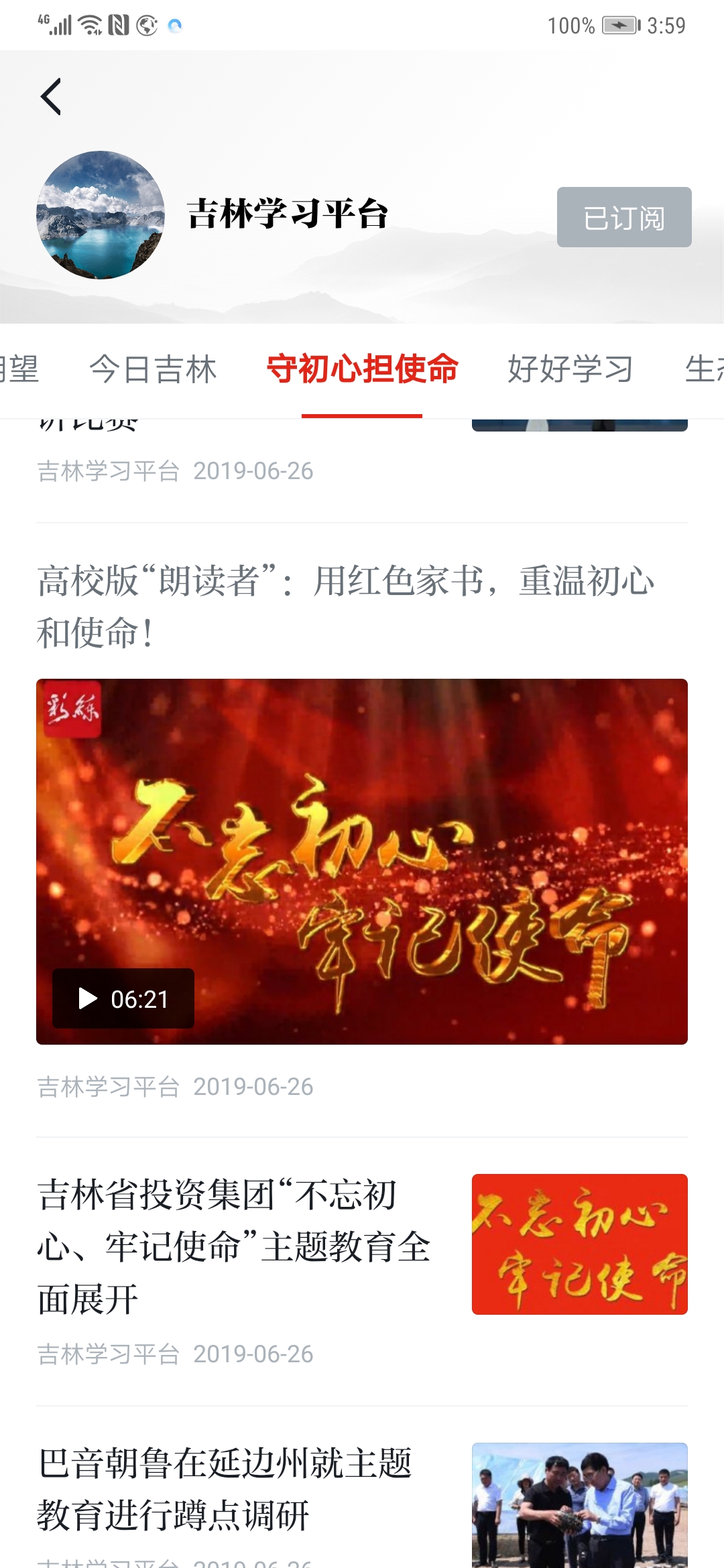
Task: Go back using the top-left arrow
Action: point(51,96)
